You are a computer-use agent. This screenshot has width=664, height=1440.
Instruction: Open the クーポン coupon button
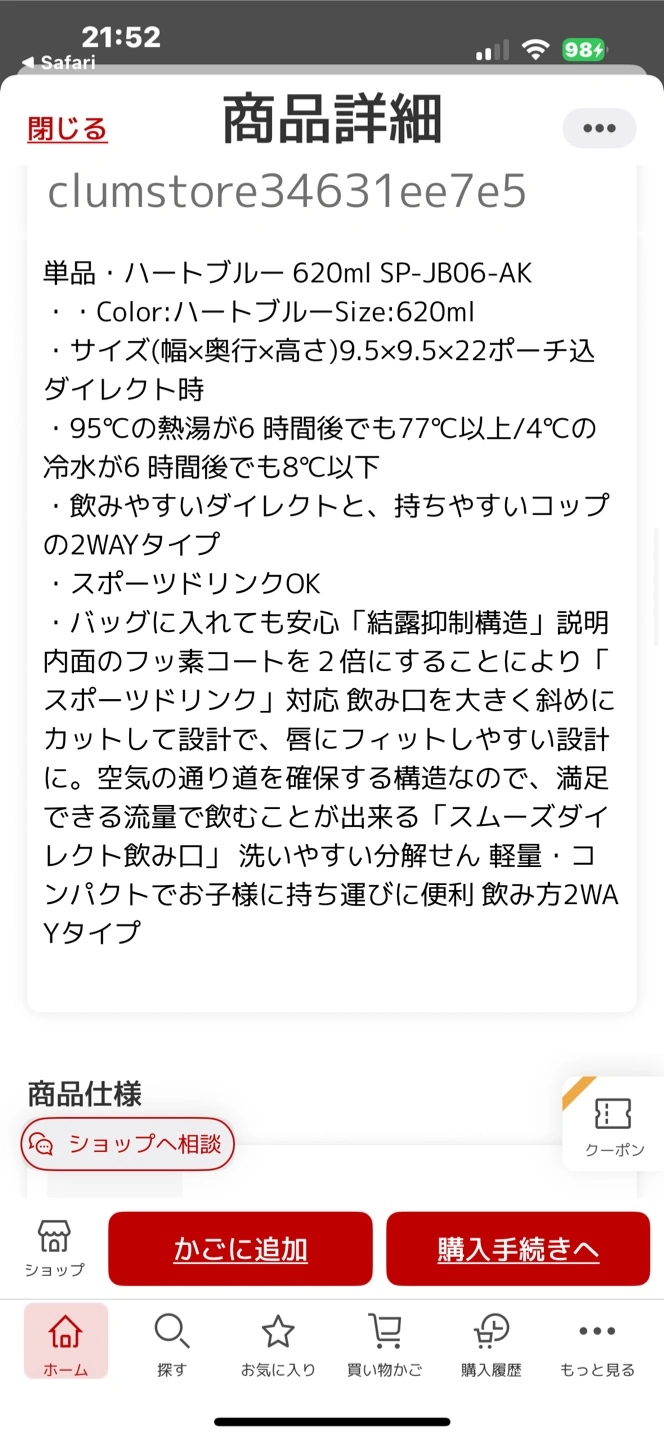[x=614, y=1127]
